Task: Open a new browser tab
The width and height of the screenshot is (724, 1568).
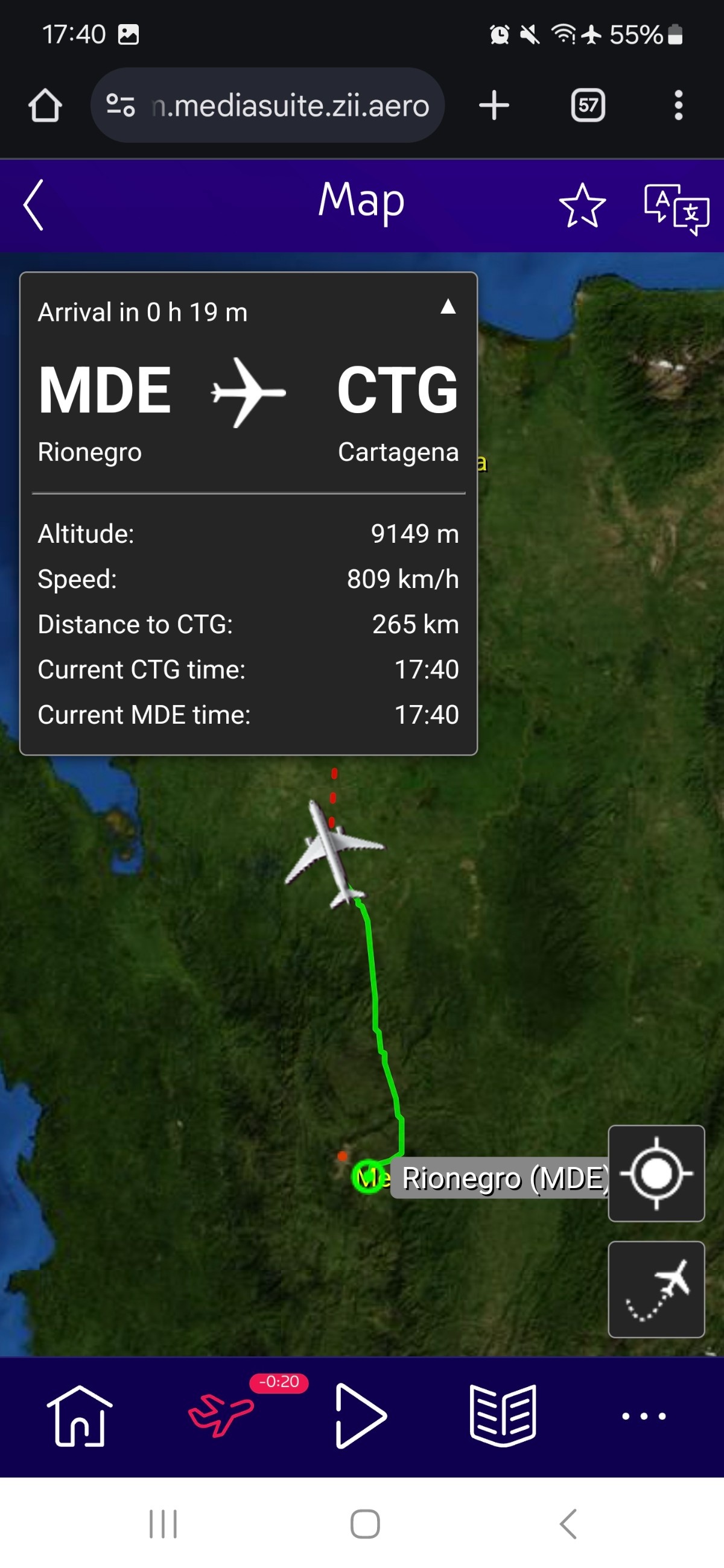Action: pyautogui.click(x=494, y=106)
